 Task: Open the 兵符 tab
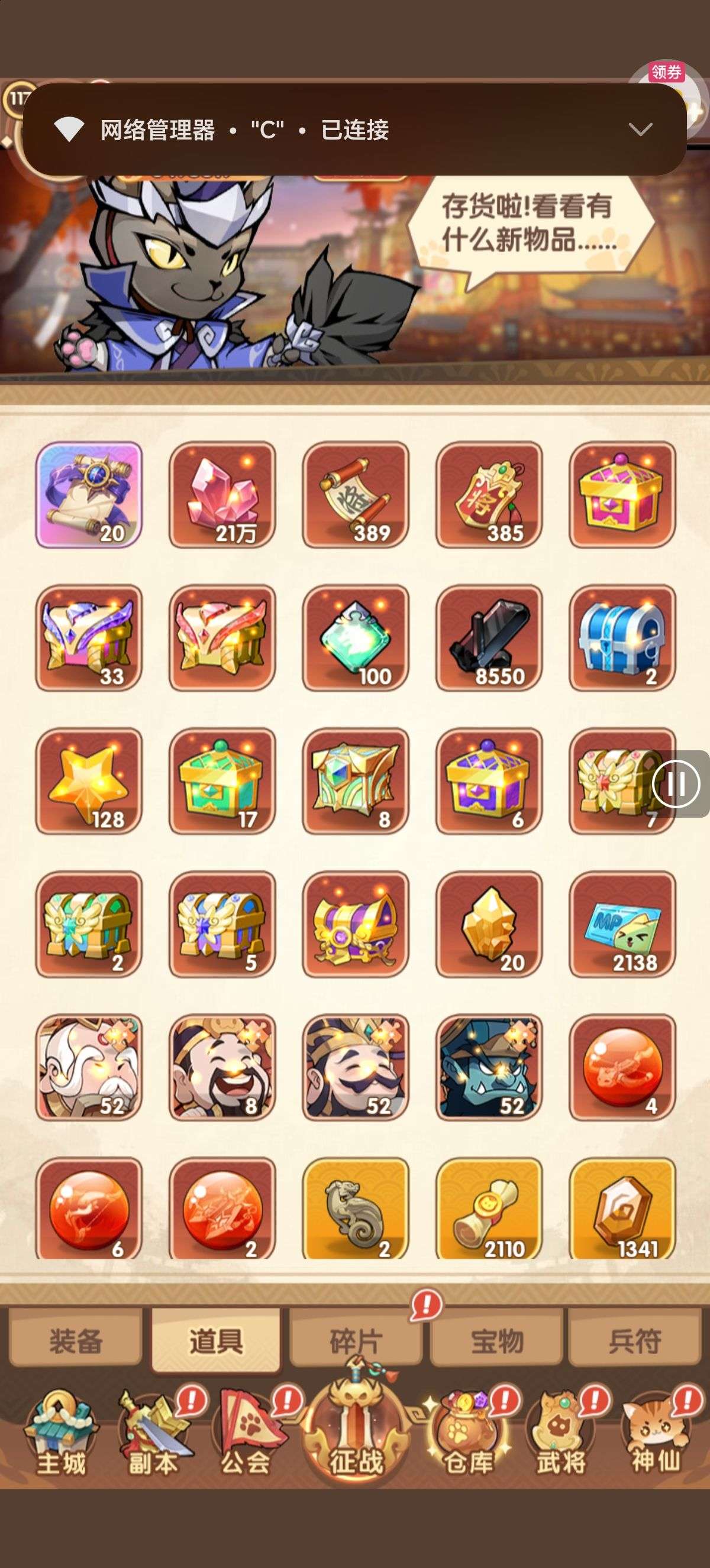click(x=634, y=1341)
